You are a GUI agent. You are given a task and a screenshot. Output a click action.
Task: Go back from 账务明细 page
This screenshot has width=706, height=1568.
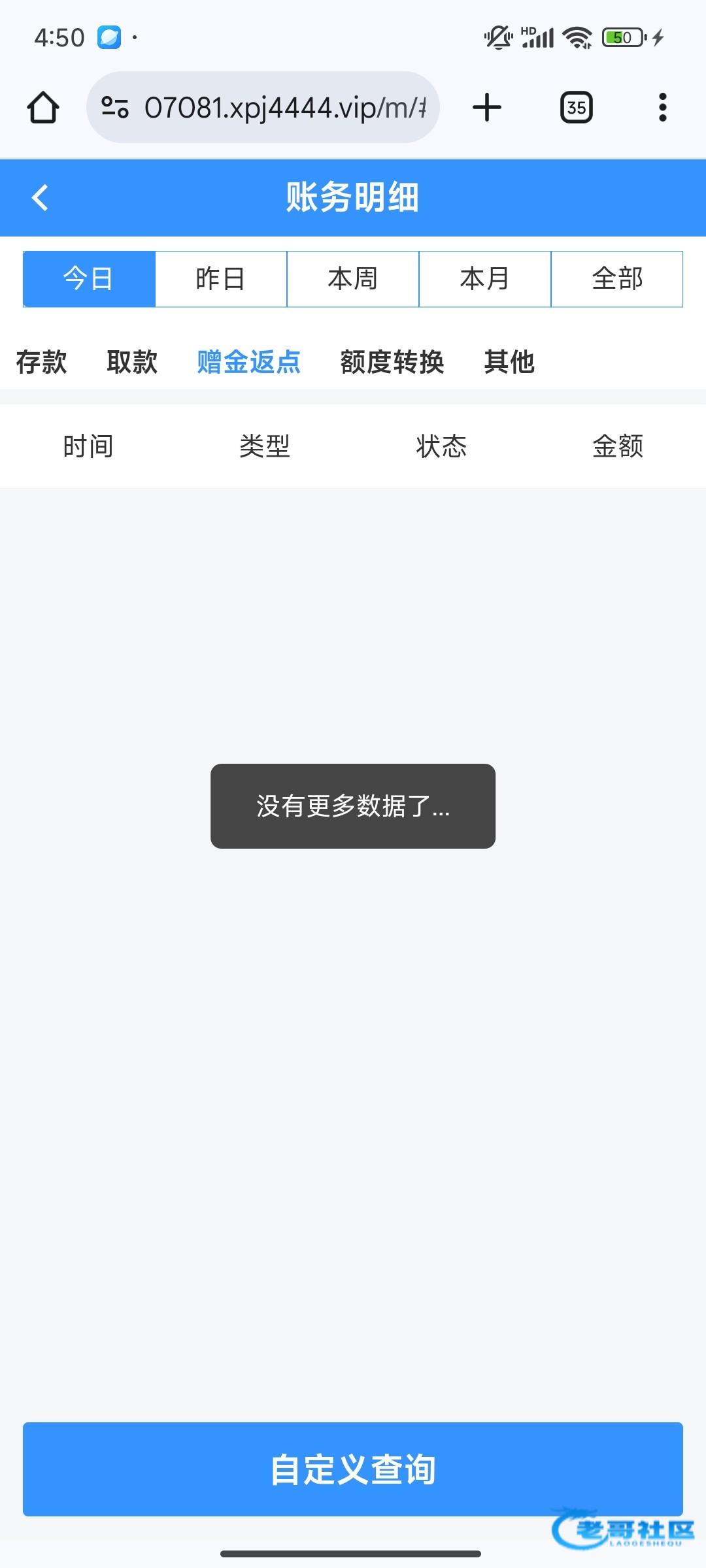point(41,197)
